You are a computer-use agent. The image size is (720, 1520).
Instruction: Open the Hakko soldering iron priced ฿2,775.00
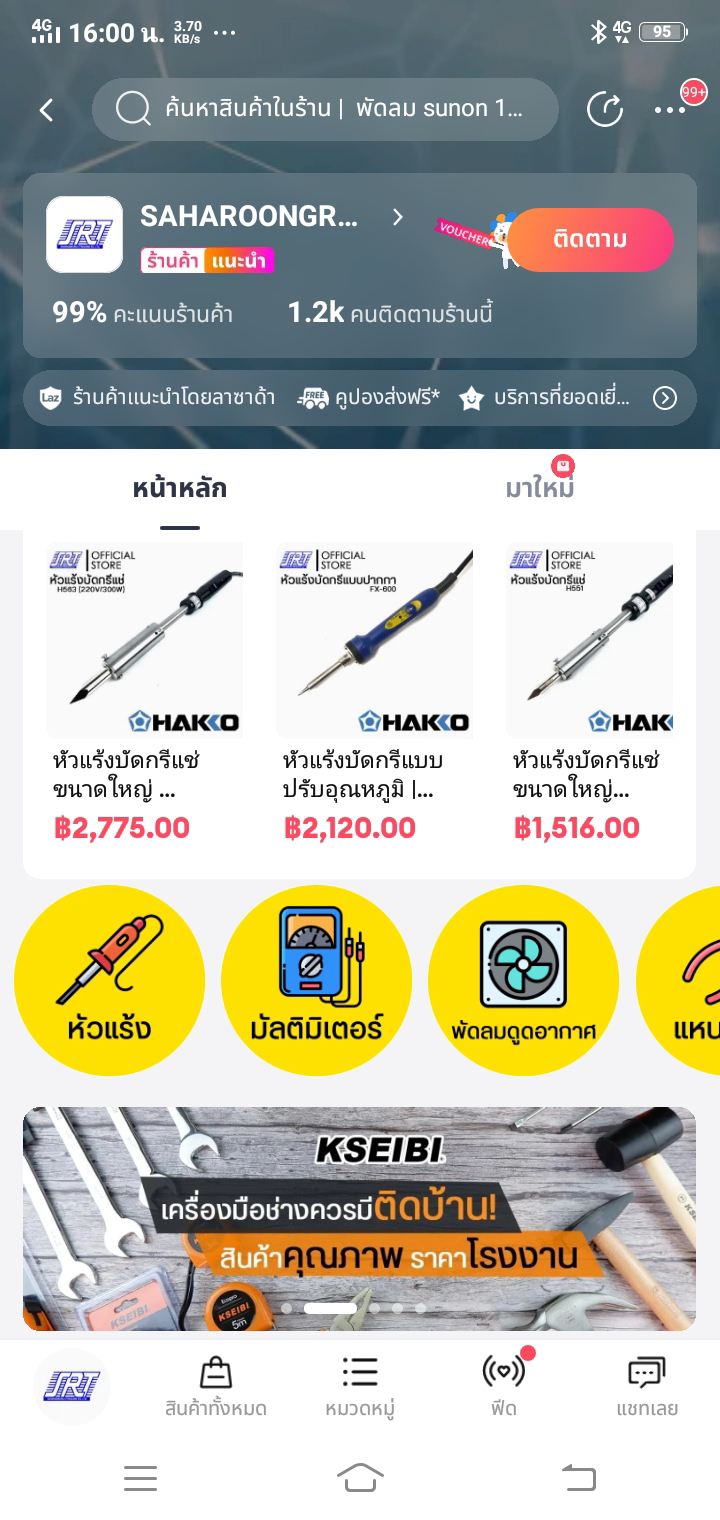(x=145, y=690)
